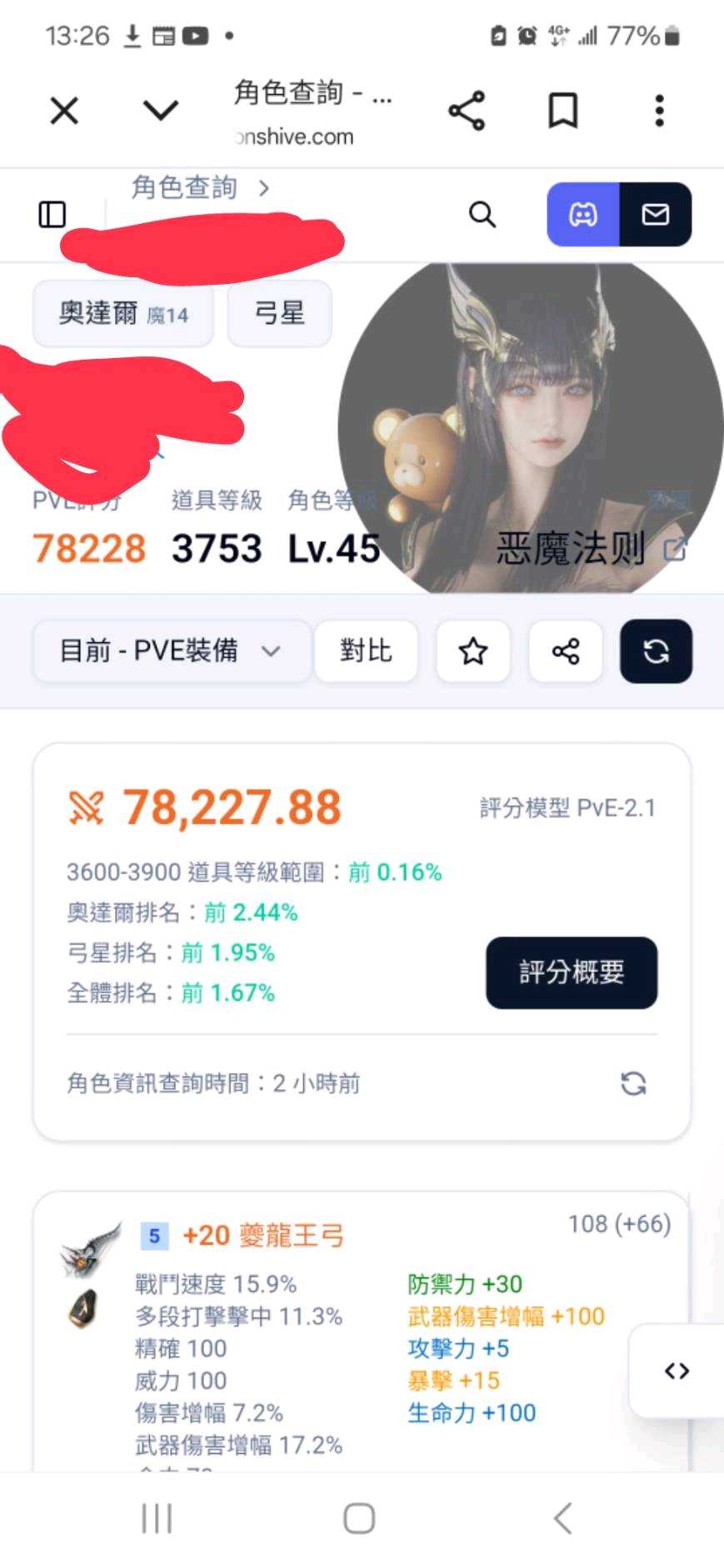Go back using the system navigation bar
The image size is (724, 1568).
(563, 1518)
